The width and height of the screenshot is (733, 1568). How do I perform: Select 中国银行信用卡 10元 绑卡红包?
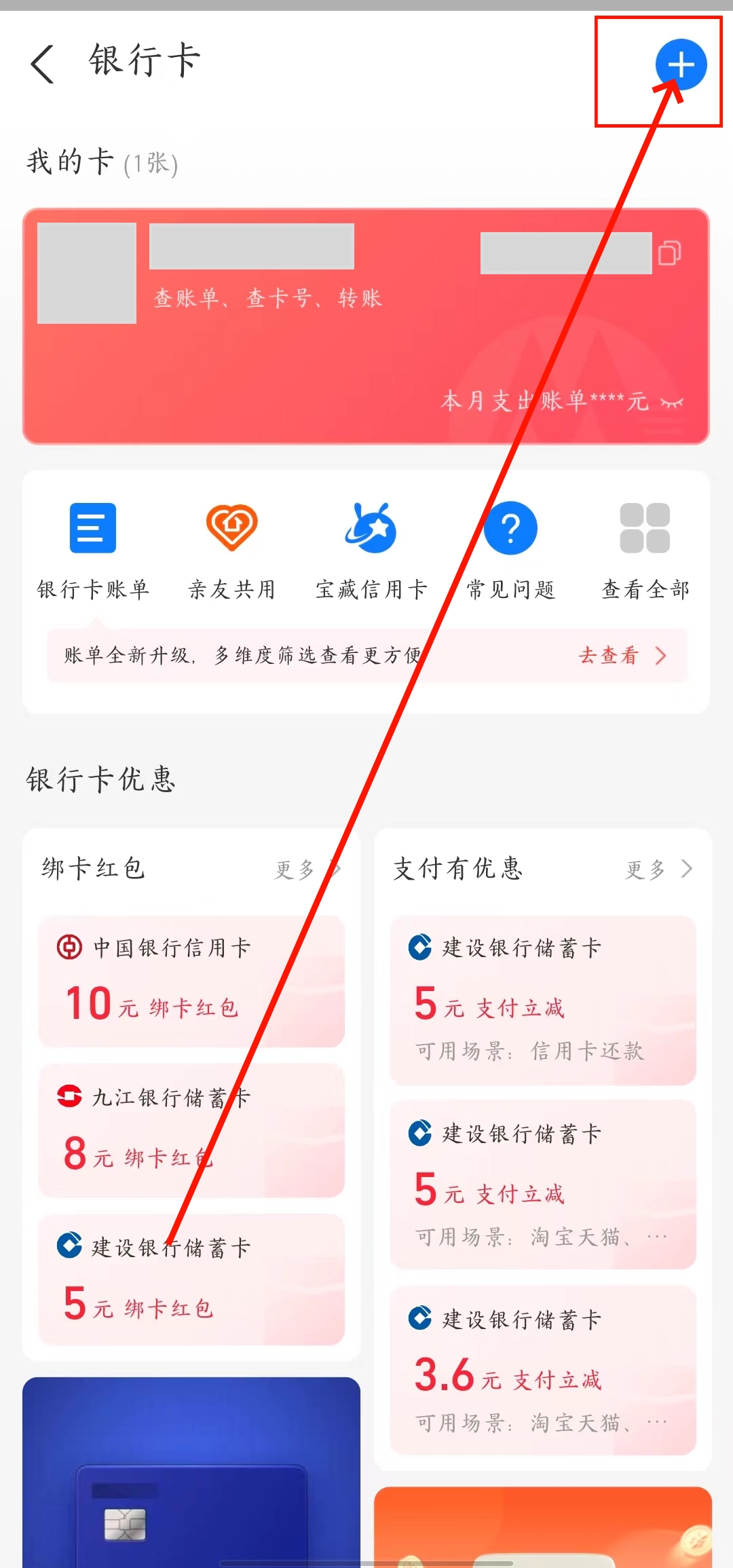tap(191, 982)
